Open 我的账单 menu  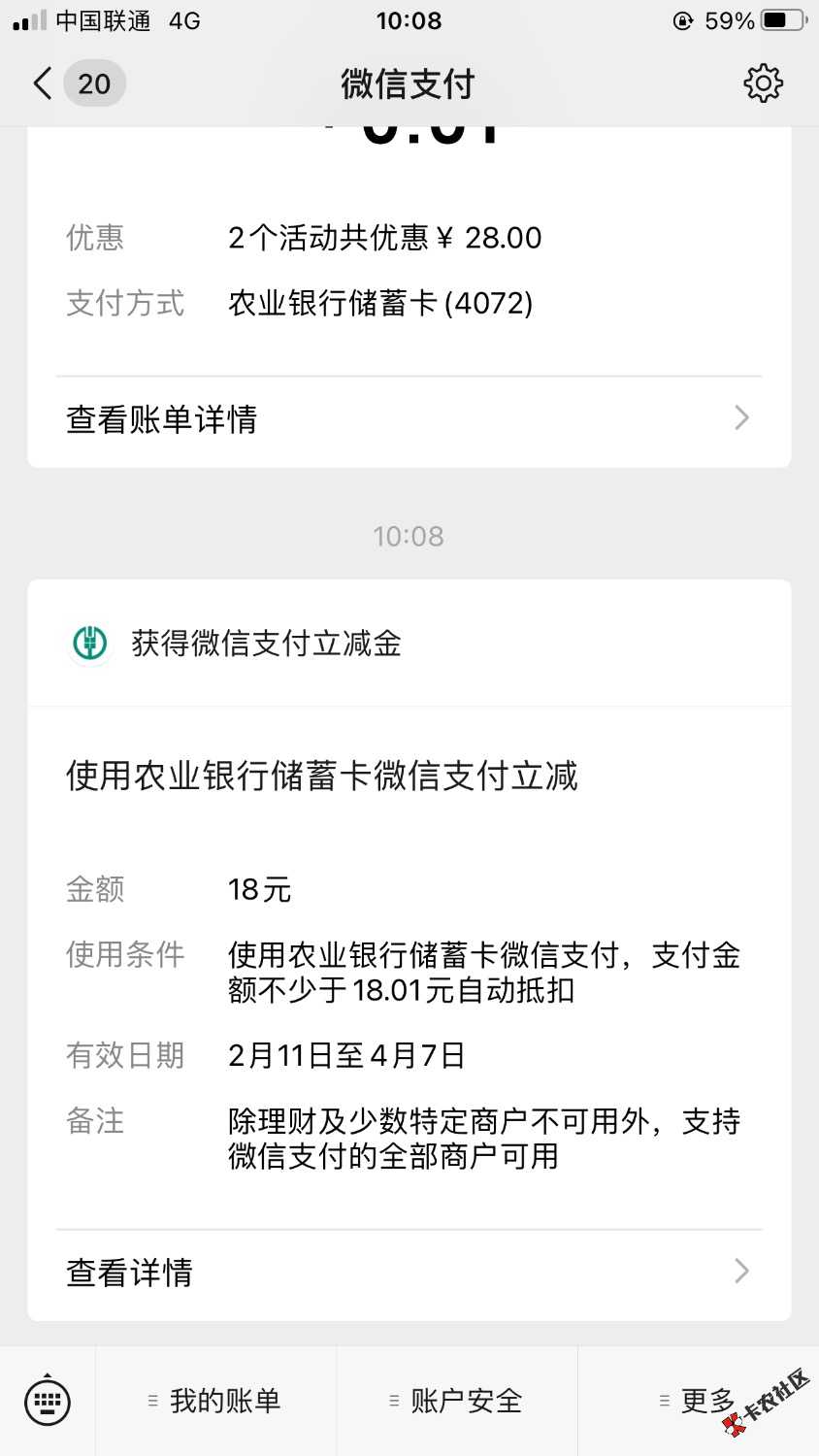215,1401
